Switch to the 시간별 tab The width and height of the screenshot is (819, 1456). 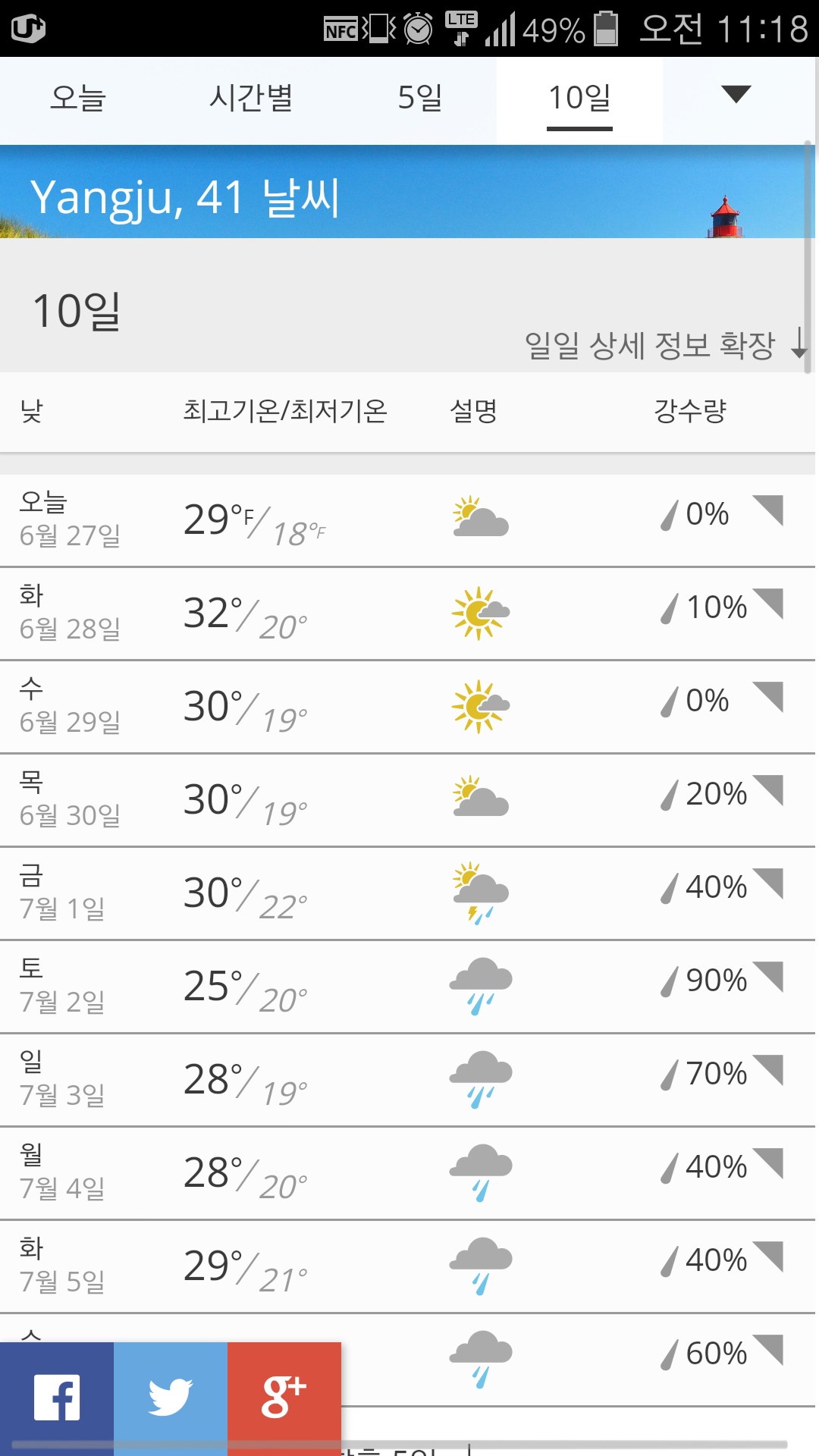click(x=250, y=99)
